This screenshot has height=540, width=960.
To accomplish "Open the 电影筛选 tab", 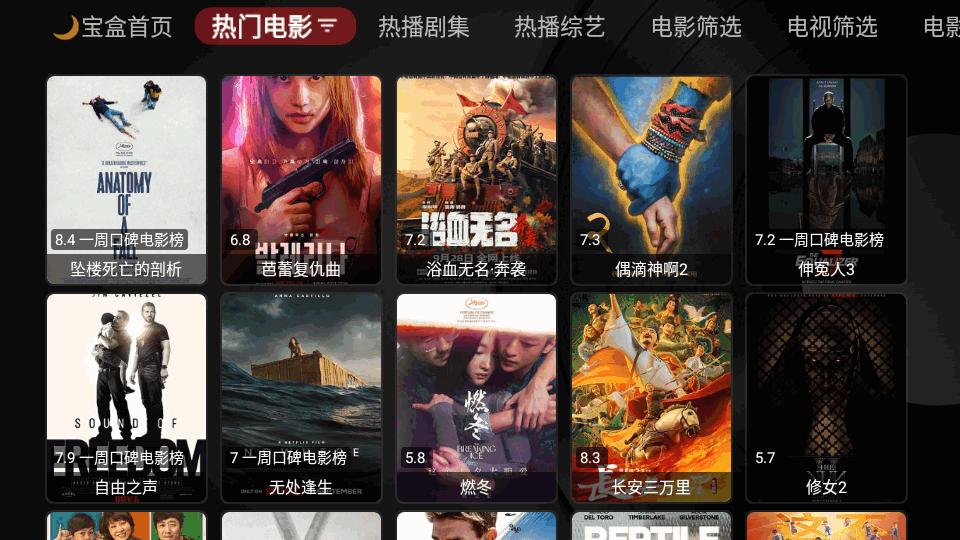I will pyautogui.click(x=696, y=27).
